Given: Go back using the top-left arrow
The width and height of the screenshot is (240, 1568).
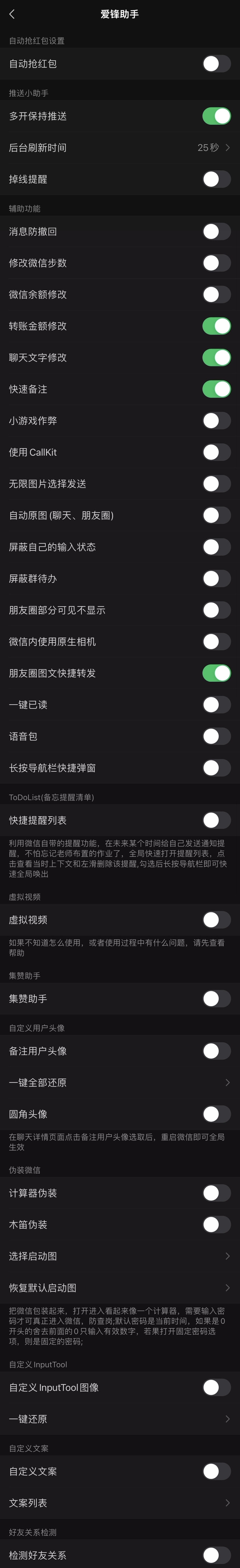Looking at the screenshot, I should [x=12, y=14].
